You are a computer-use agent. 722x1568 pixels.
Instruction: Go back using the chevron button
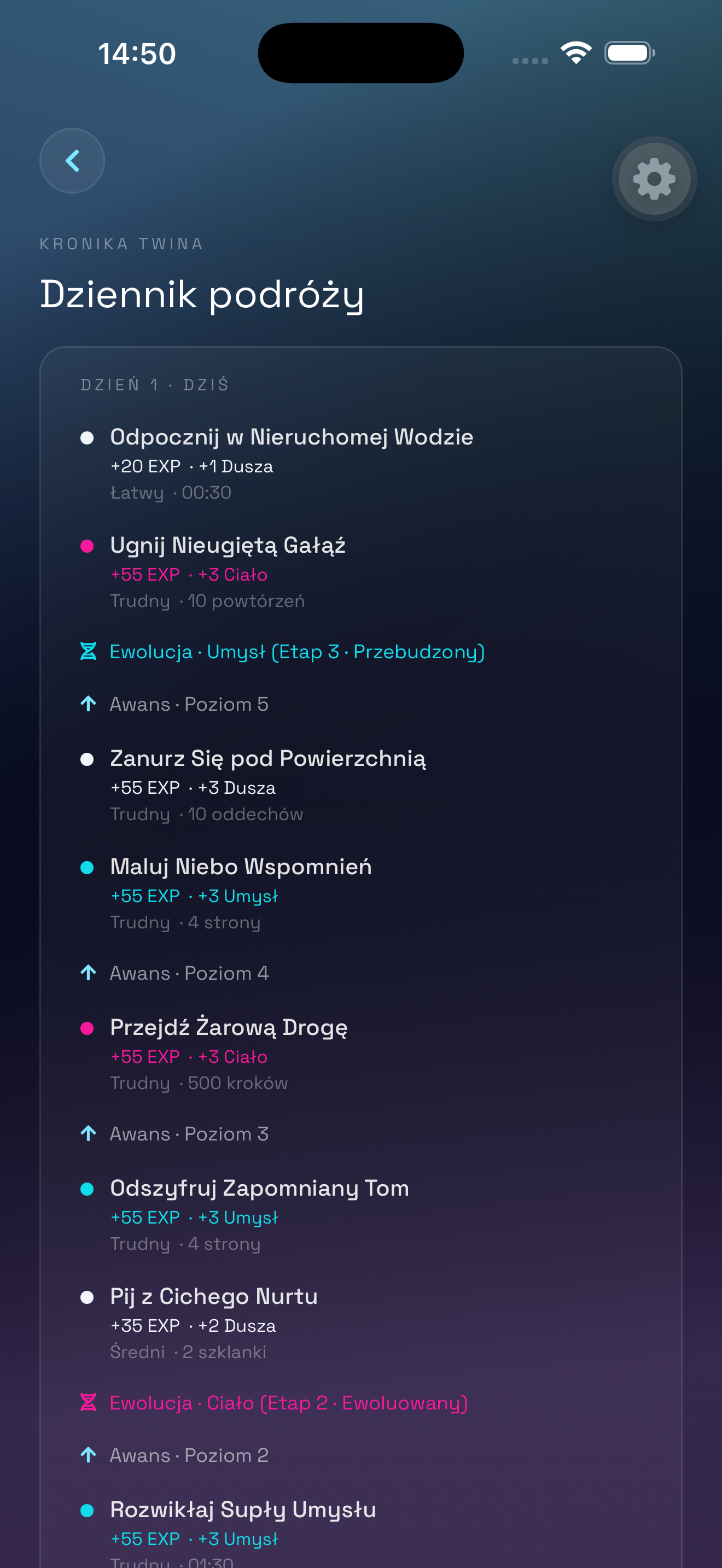(72, 161)
